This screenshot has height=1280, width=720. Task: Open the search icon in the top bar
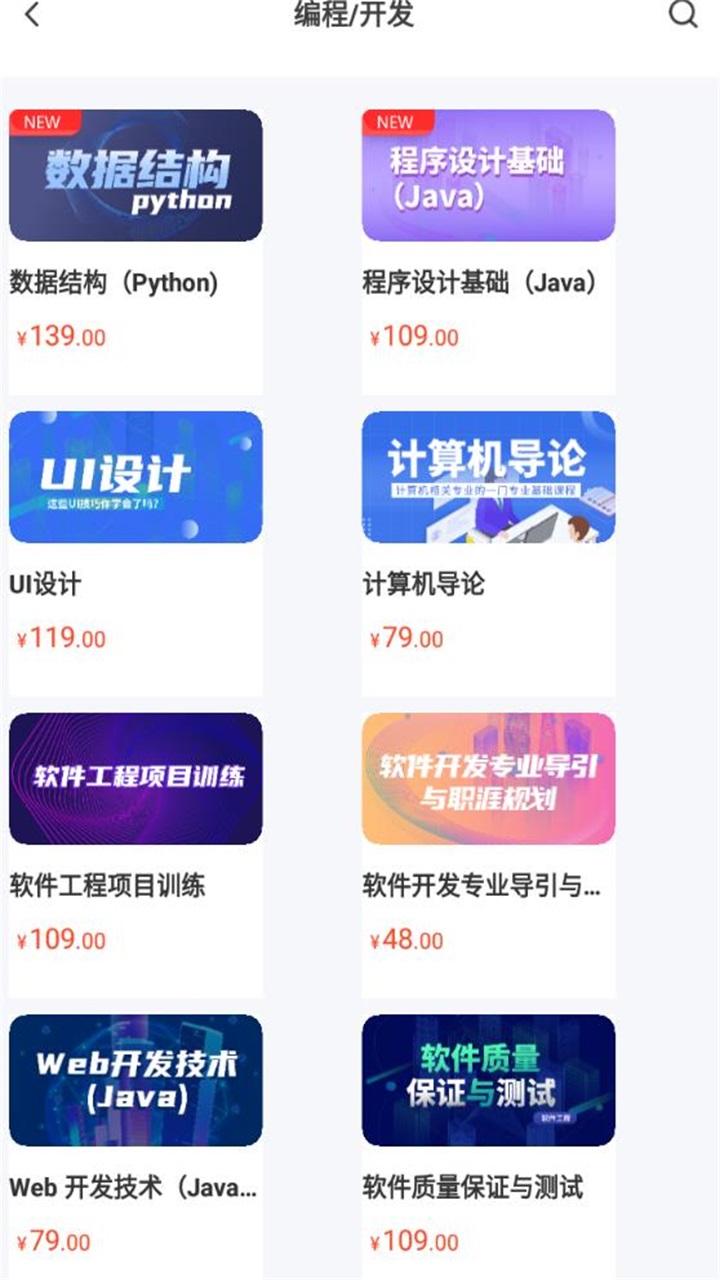[682, 15]
